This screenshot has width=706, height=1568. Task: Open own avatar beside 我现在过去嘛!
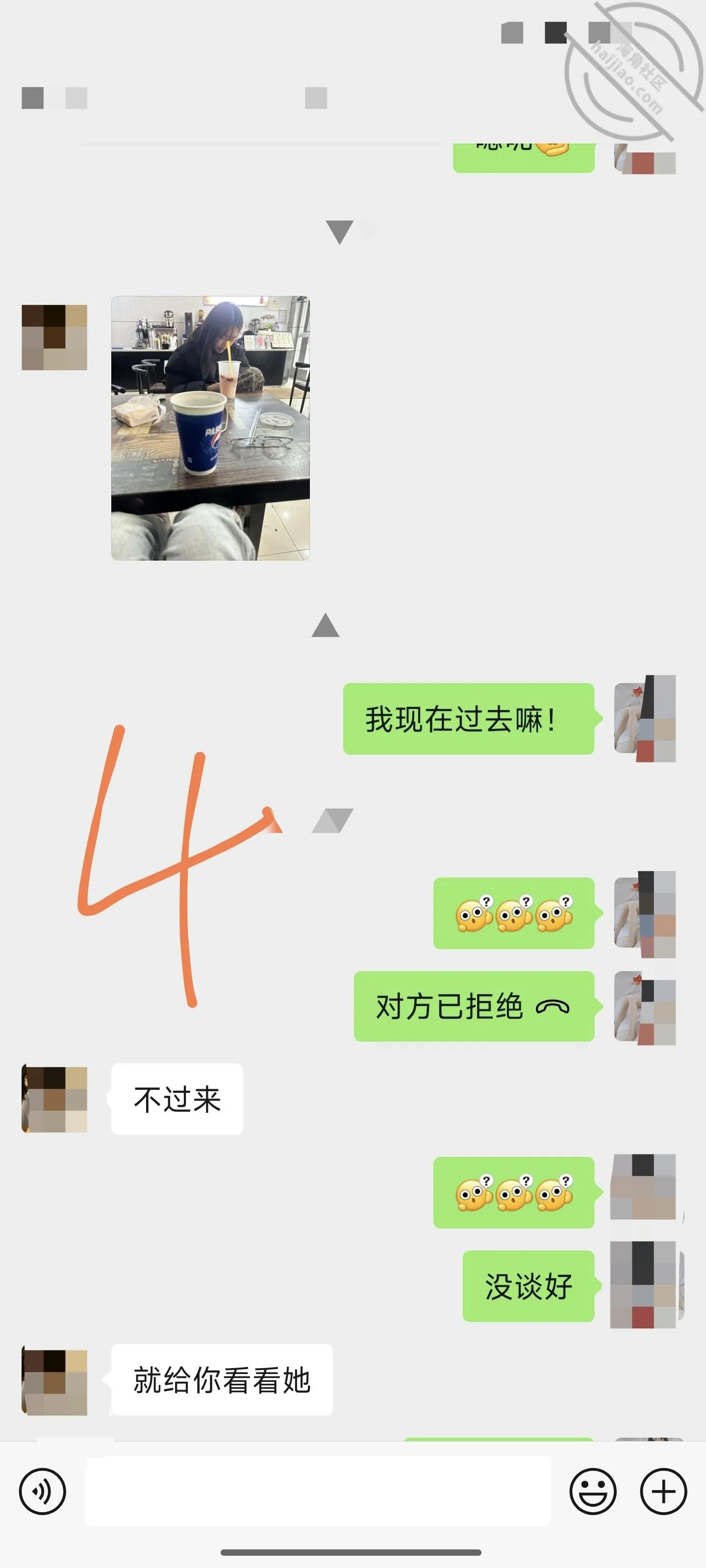point(645,718)
